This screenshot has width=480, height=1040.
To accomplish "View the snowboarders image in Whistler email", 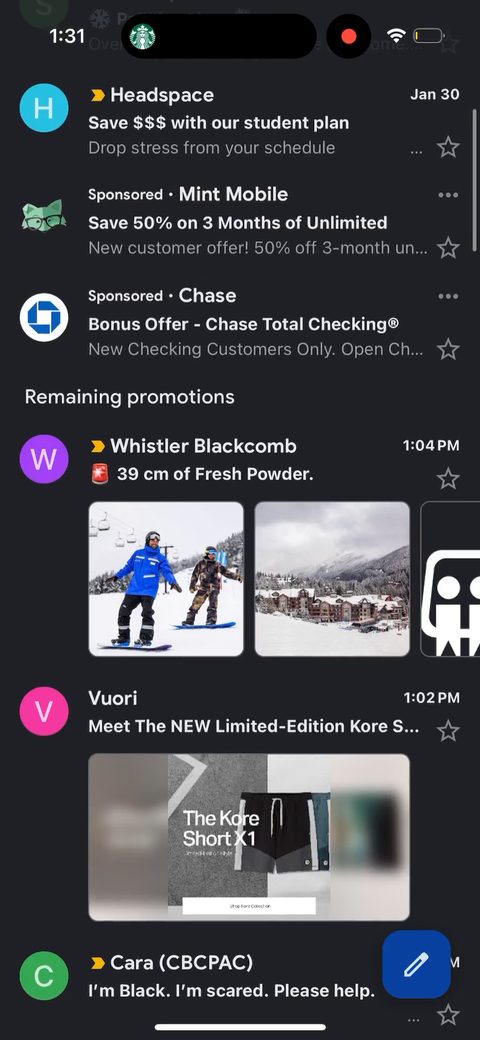I will [x=166, y=579].
